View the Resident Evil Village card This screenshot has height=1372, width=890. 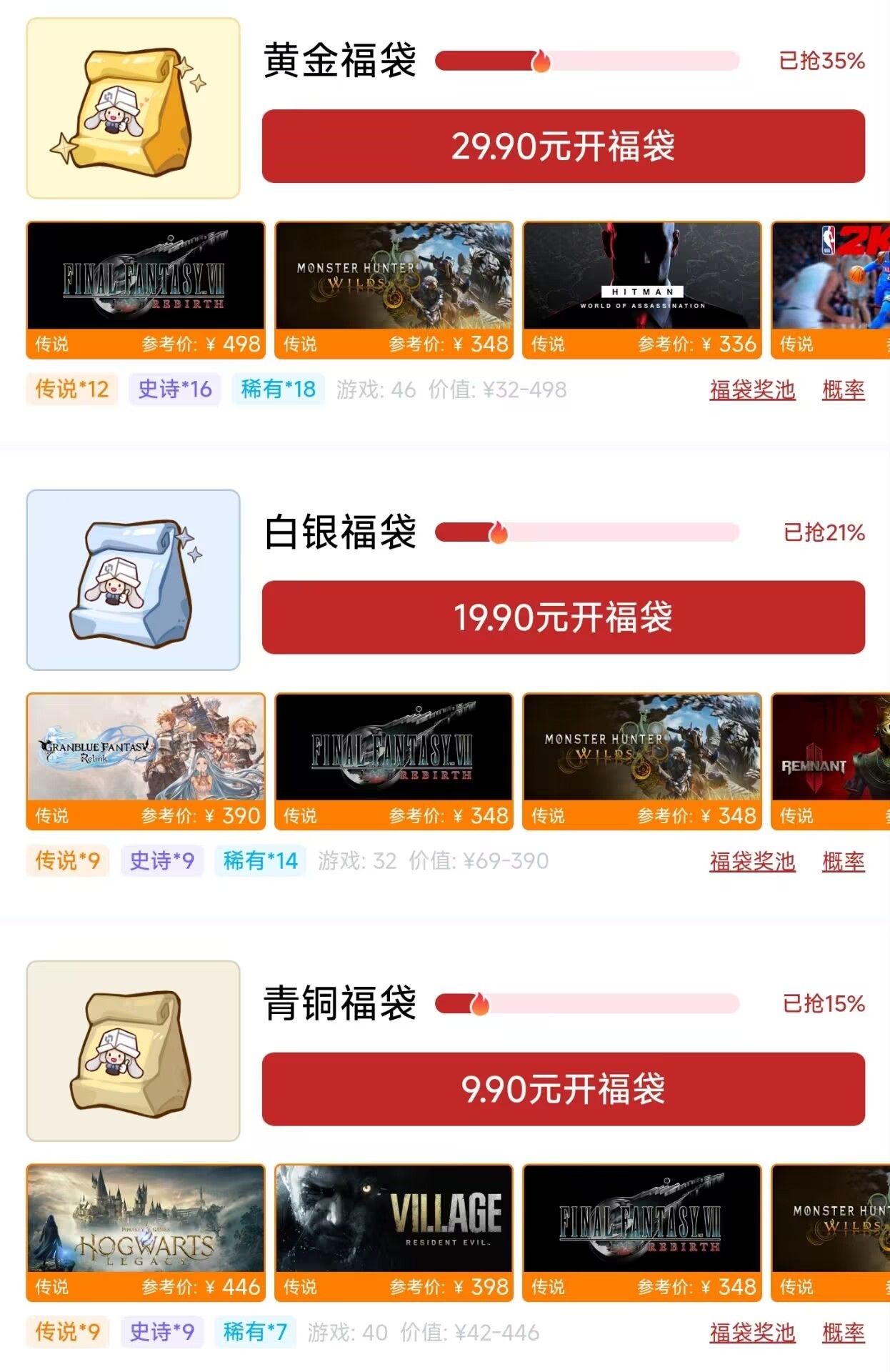tap(394, 1232)
